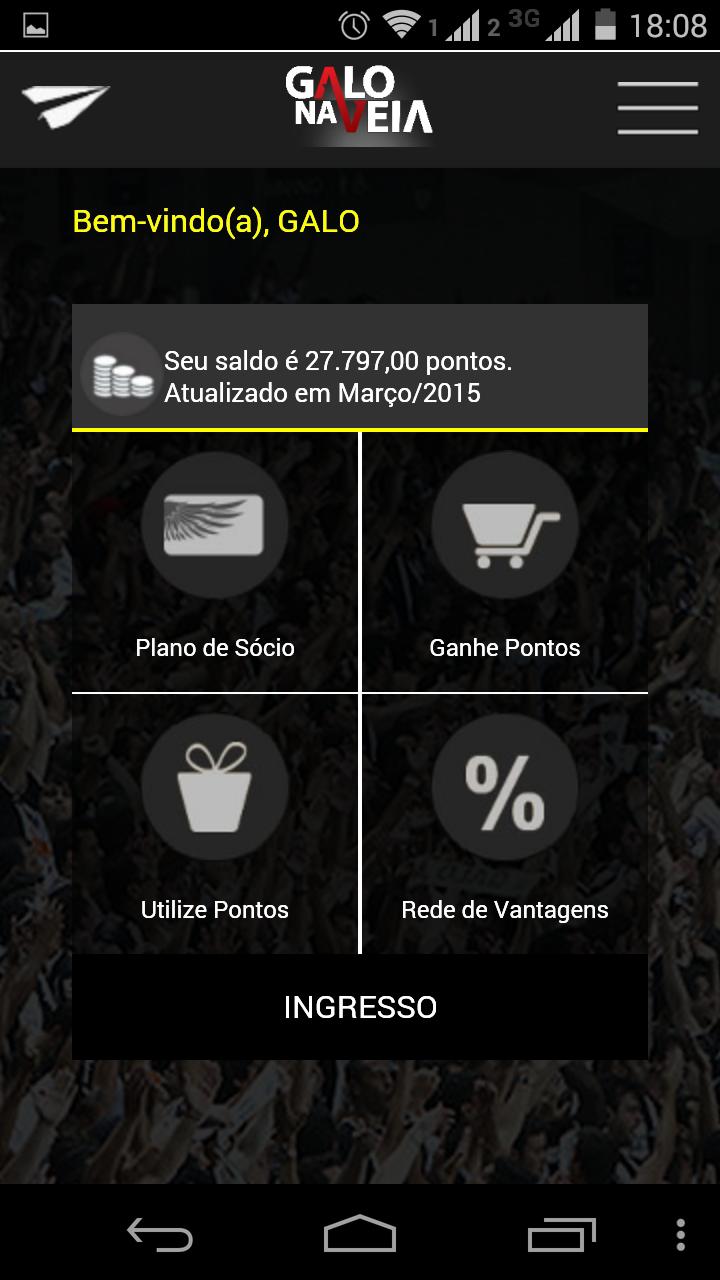The height and width of the screenshot is (1280, 720).
Task: Tap the Galo na Veia logo
Action: click(x=360, y=107)
